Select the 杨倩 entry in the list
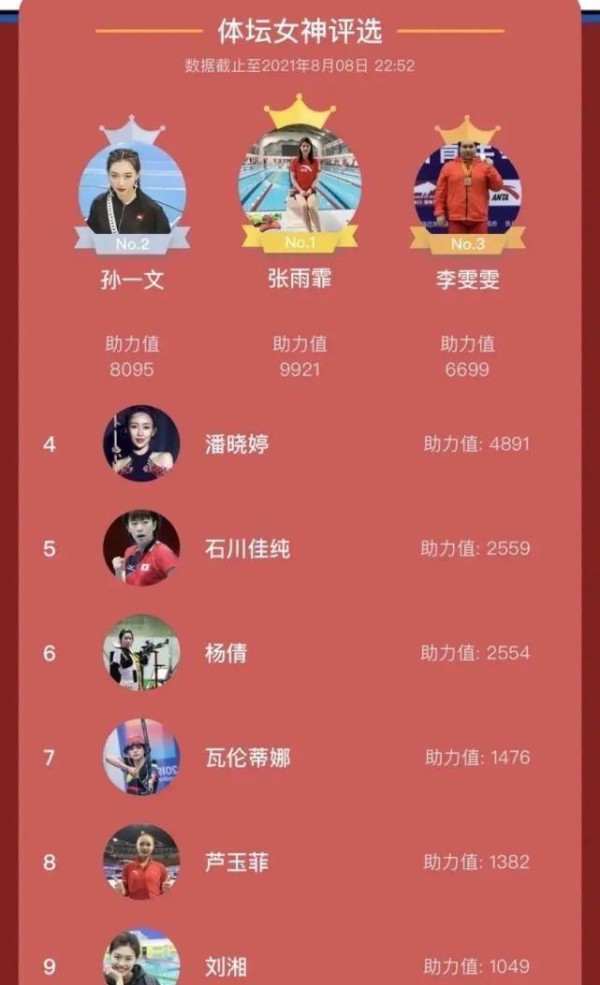 coord(300,653)
